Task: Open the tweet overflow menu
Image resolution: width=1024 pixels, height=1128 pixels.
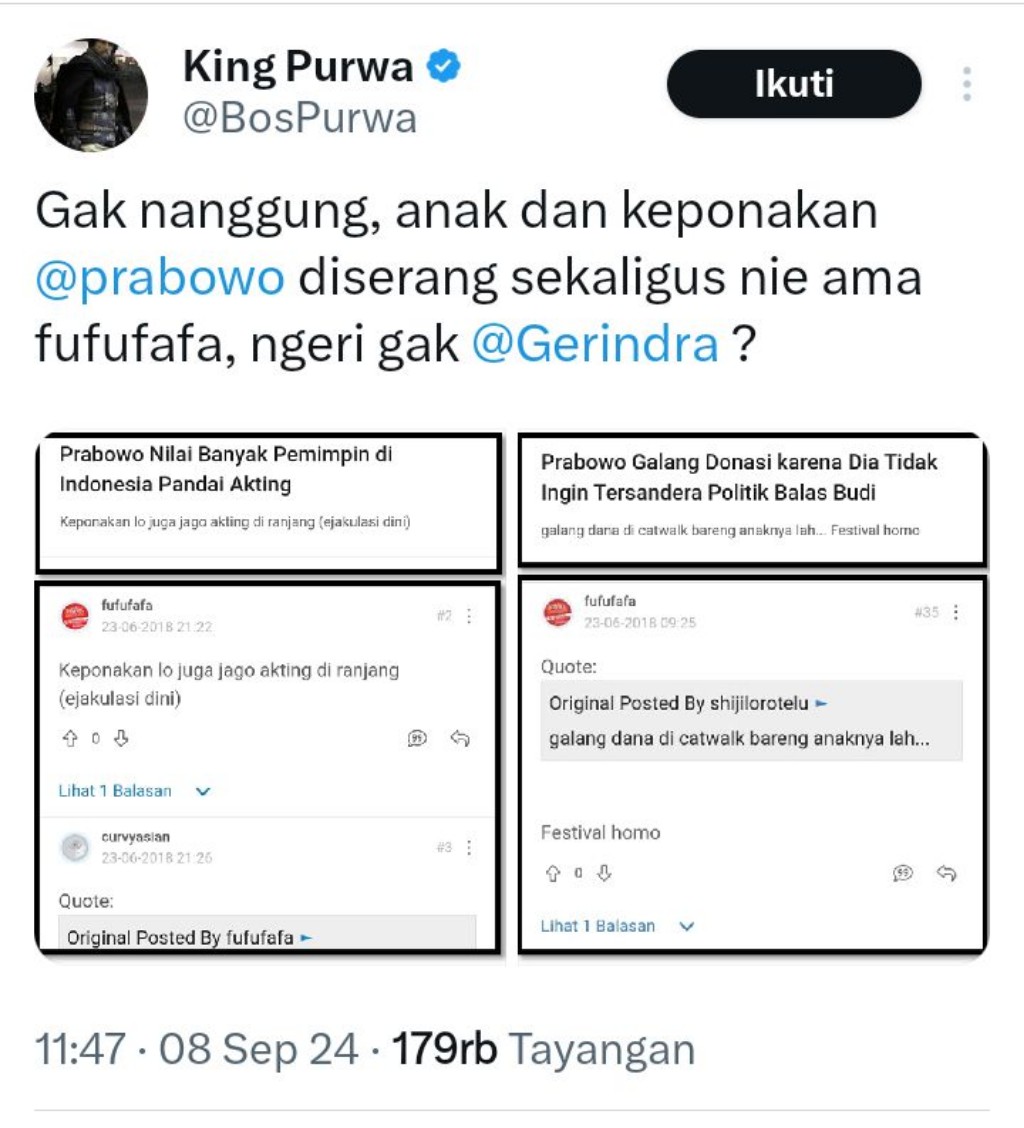Action: coord(966,85)
